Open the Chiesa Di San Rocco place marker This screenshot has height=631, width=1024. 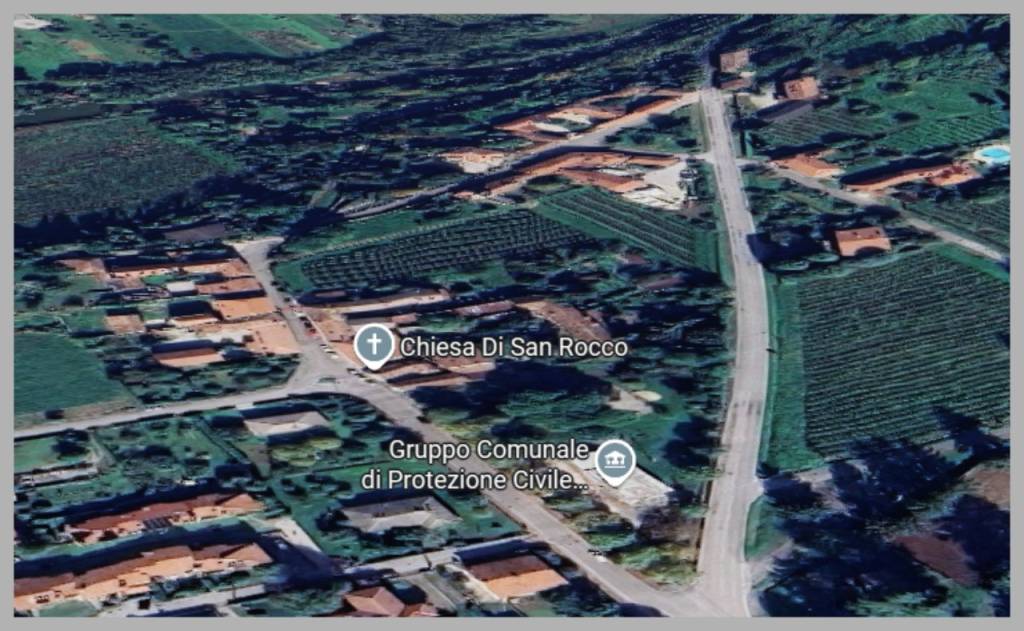click(373, 345)
